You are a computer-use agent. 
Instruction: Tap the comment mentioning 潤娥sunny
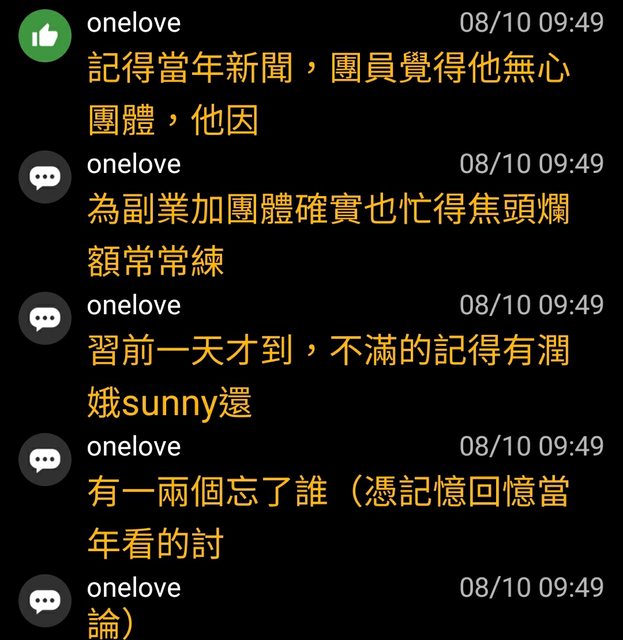pyautogui.click(x=330, y=376)
